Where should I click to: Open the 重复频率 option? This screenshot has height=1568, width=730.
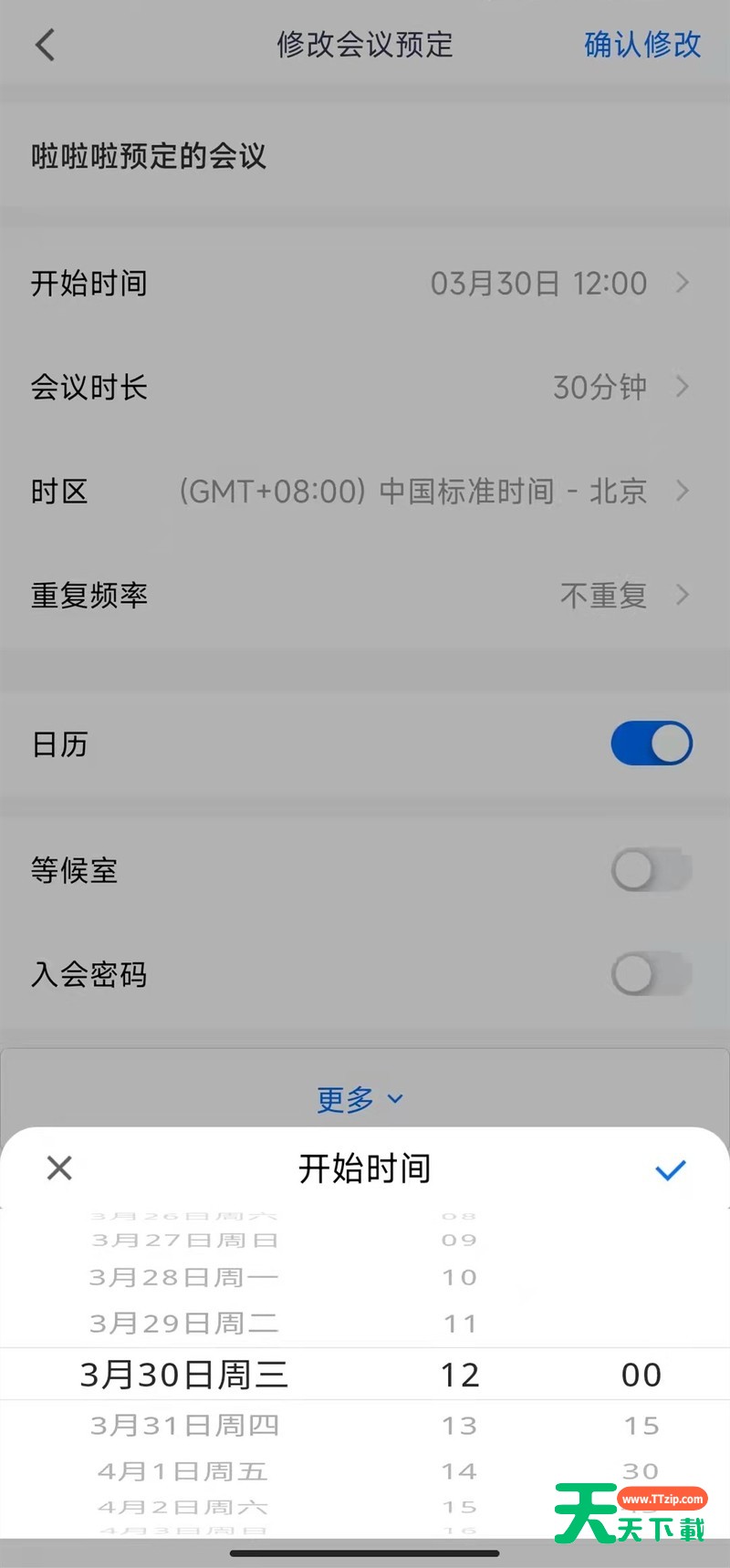365,596
